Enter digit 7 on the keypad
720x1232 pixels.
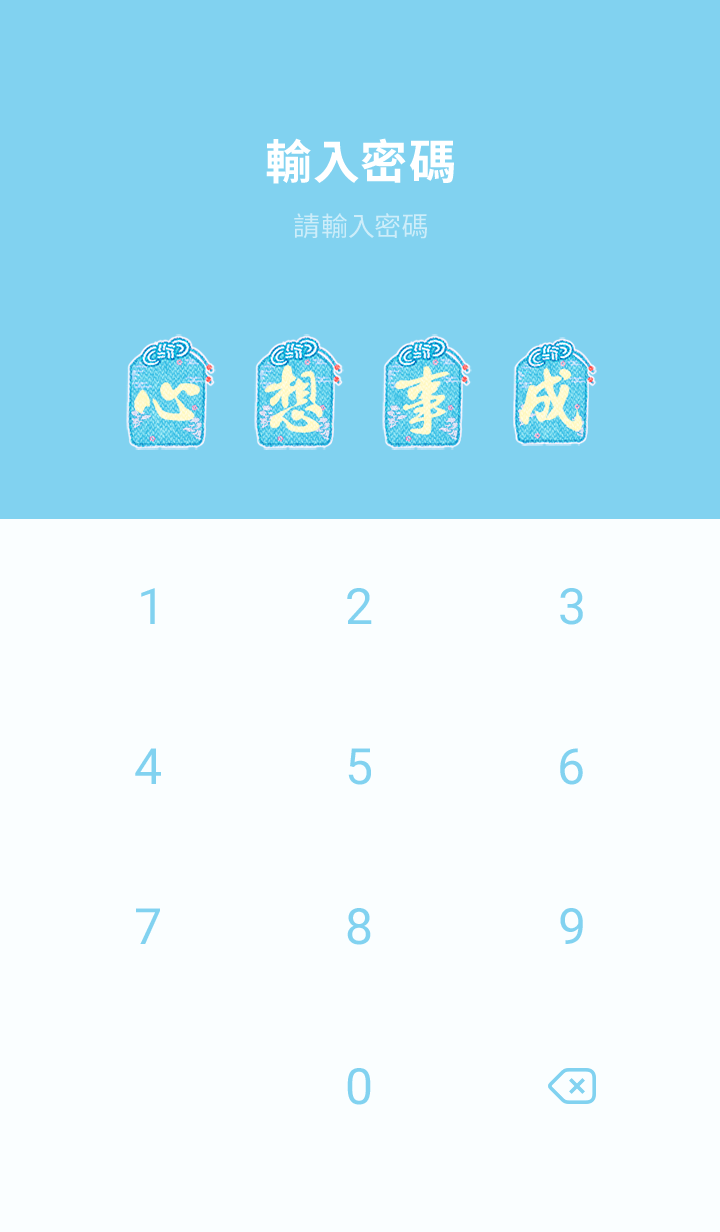coord(148,927)
